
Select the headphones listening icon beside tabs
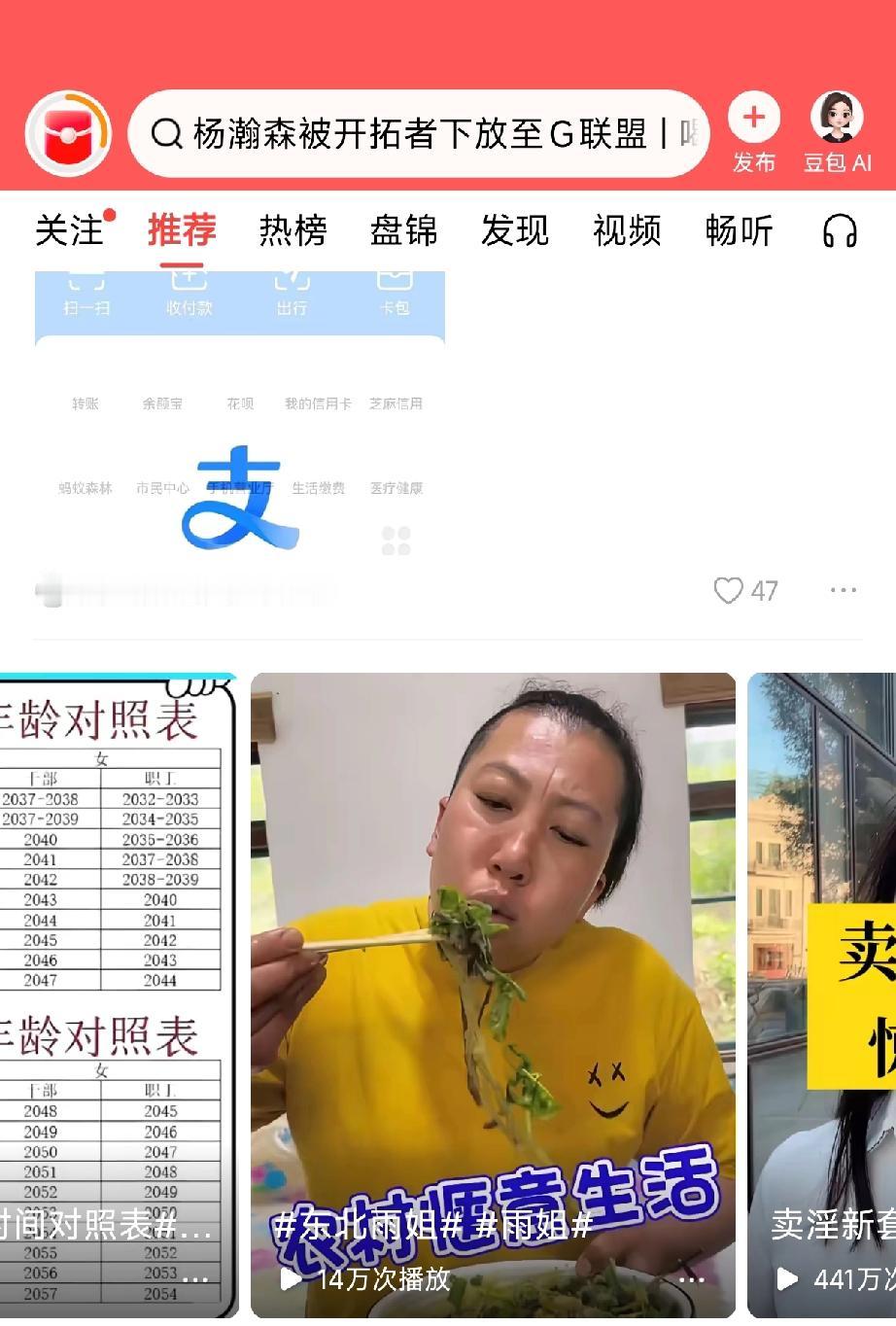838,232
